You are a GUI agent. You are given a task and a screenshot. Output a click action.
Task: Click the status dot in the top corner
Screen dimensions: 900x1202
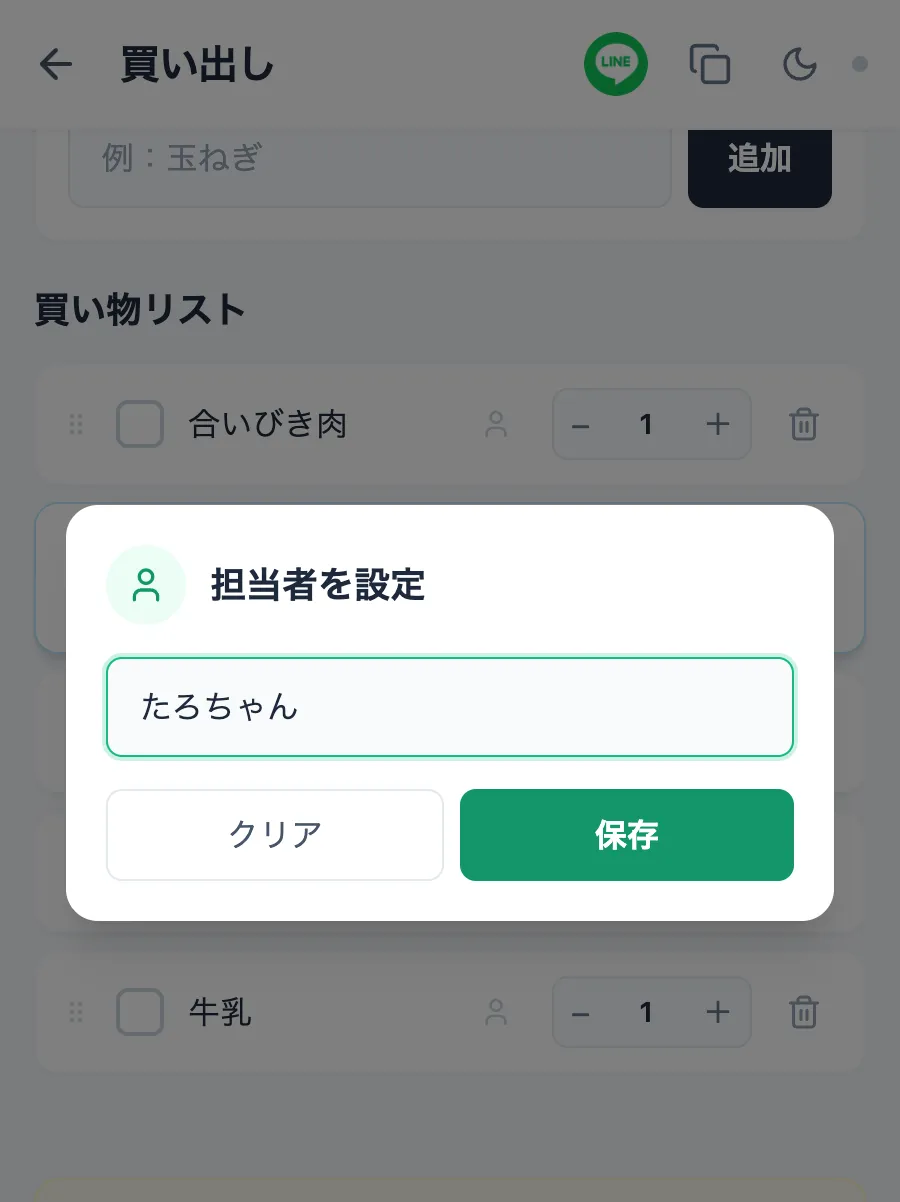860,63
